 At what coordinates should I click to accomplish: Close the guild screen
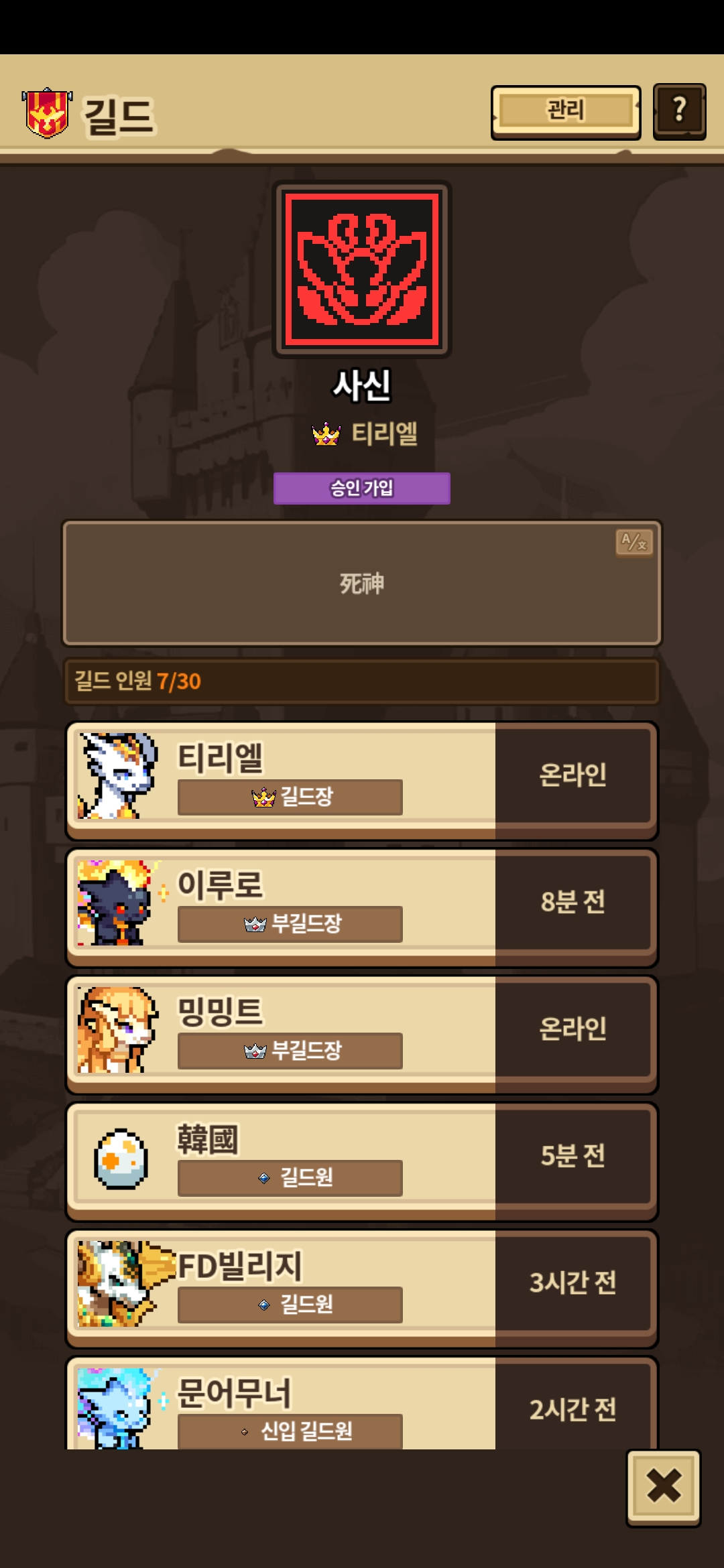point(663,1488)
